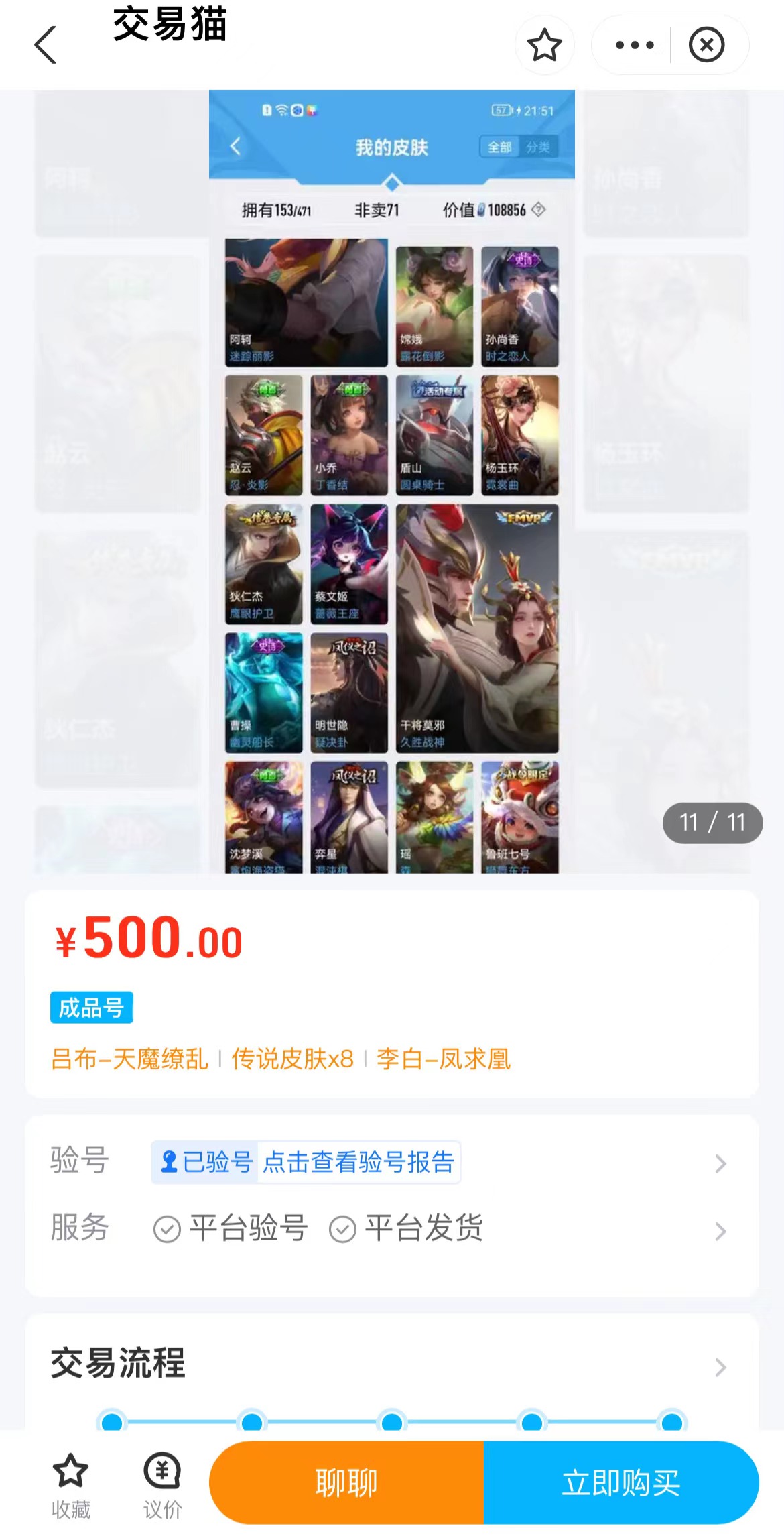The width and height of the screenshot is (784, 1540).
Task: Add this listing to 收藏 favorites
Action: (x=71, y=1485)
